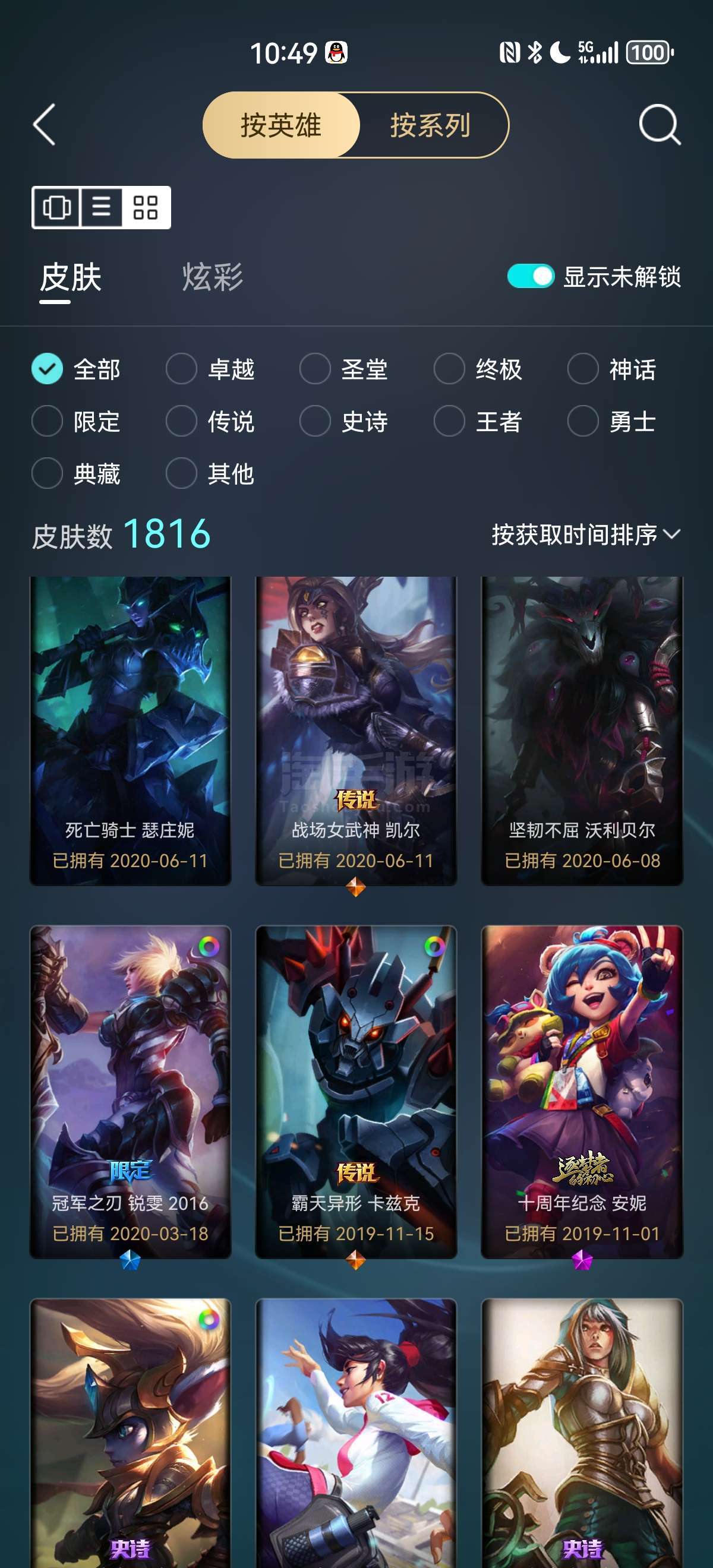Image resolution: width=713 pixels, height=1568 pixels.
Task: Open 冠军之刃 锐雯 2016 skin card
Action: tap(130, 1091)
